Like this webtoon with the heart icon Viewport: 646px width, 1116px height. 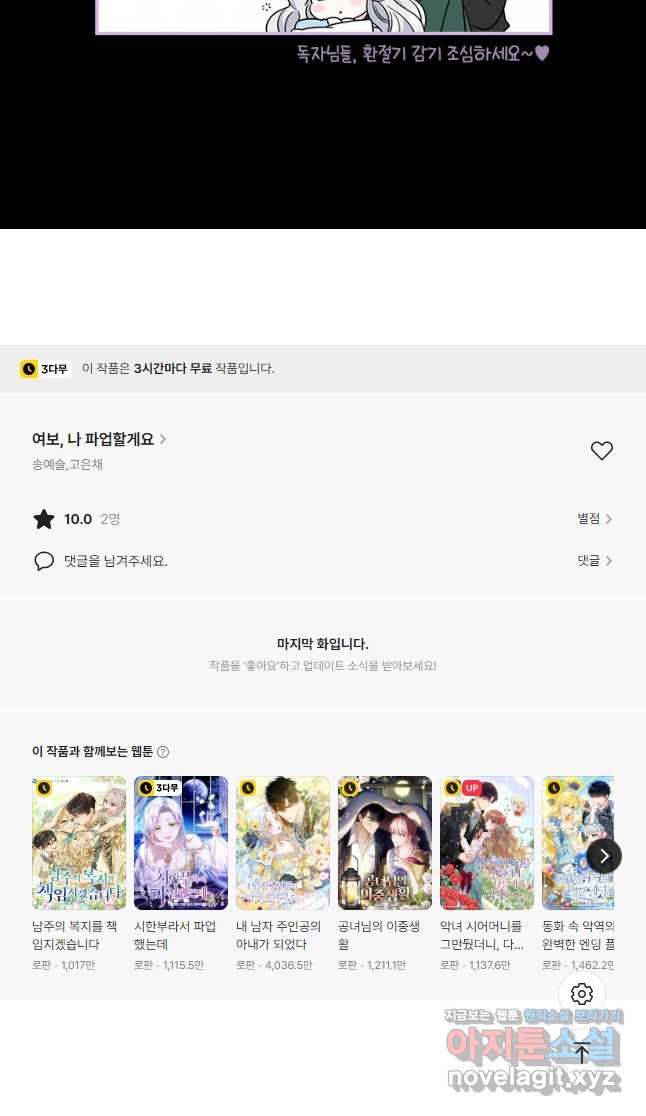point(601,451)
